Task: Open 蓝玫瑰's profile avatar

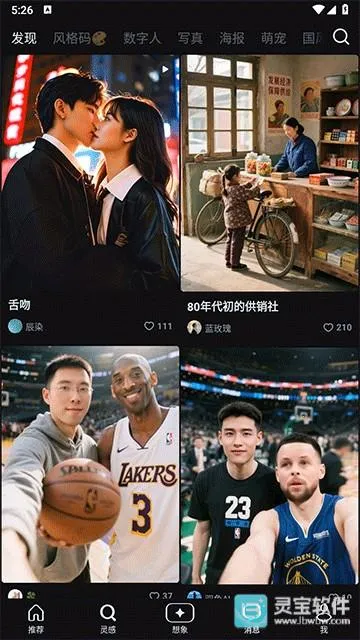Action: (194, 327)
